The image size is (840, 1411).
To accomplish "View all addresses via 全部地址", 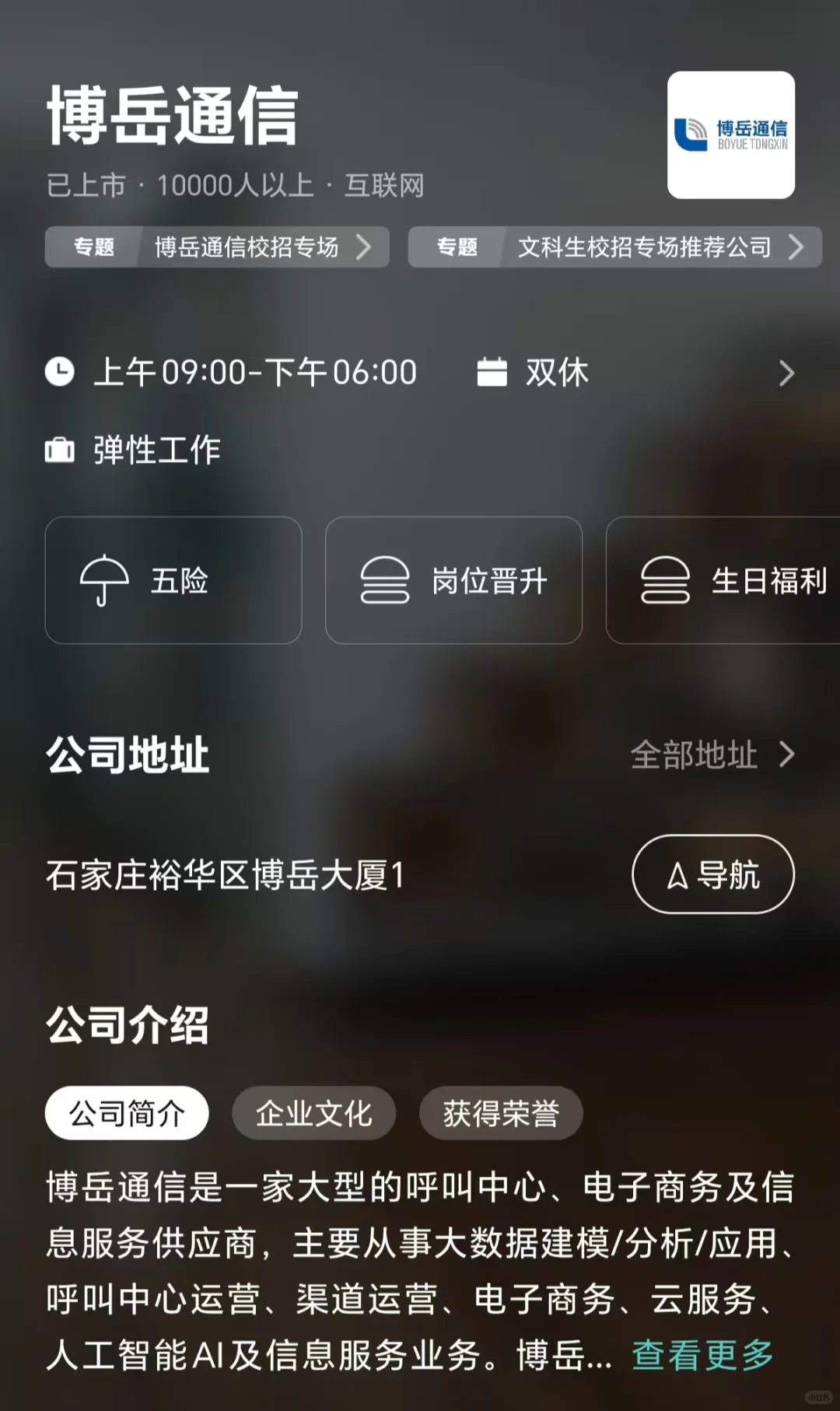I will pos(712,755).
